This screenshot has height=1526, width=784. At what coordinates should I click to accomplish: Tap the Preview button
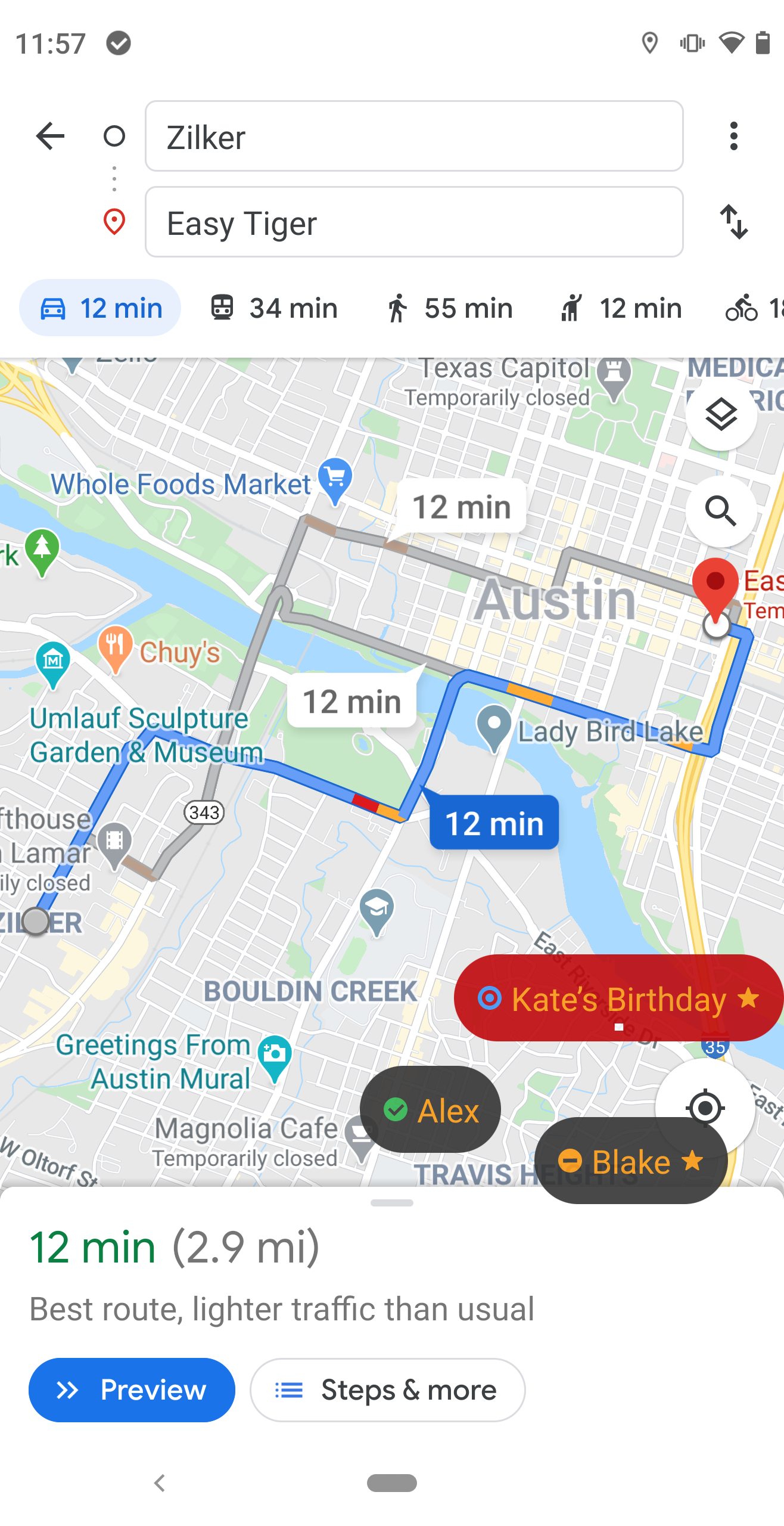click(x=132, y=1390)
